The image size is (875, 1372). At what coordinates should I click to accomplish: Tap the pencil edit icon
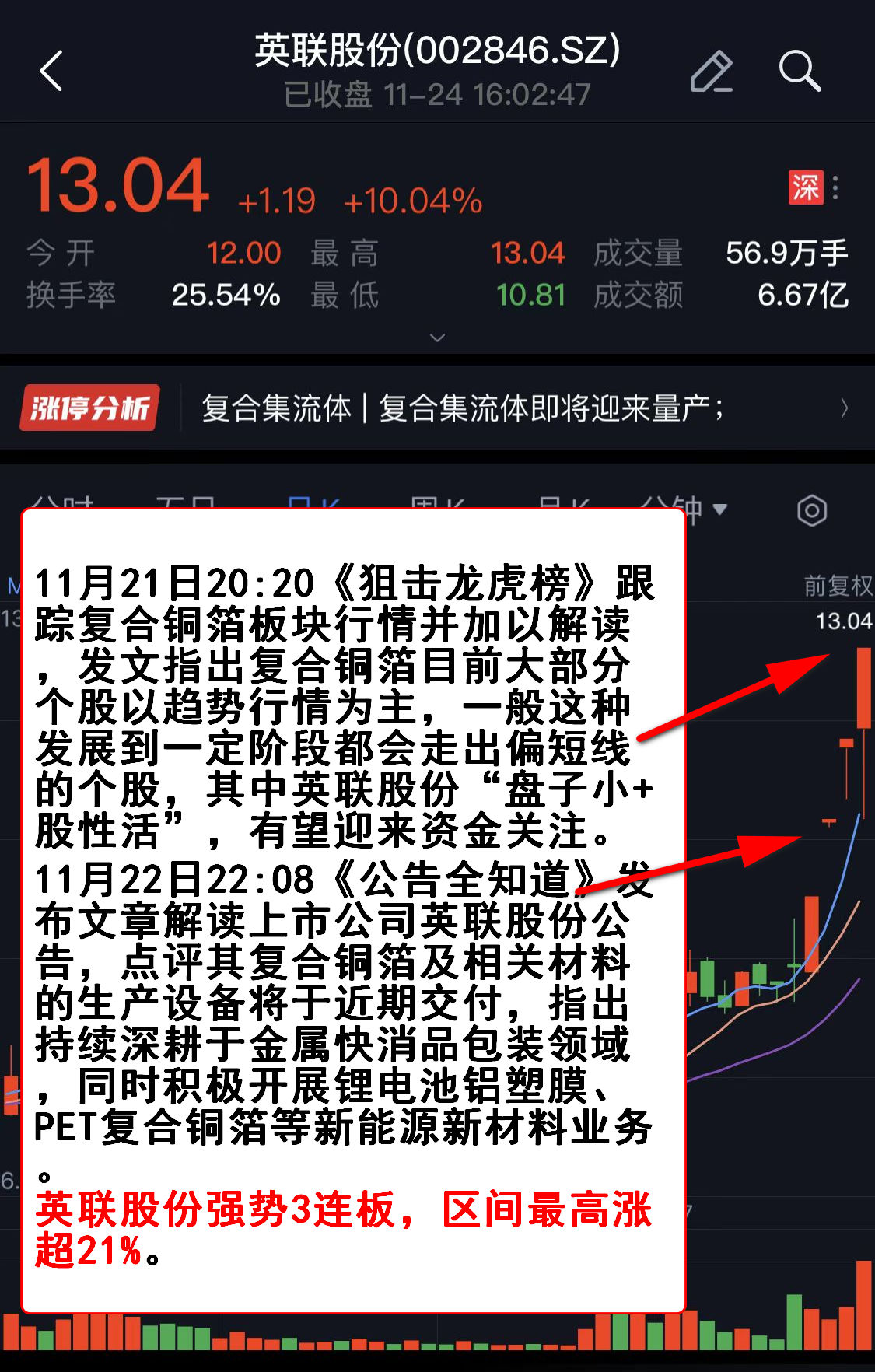(711, 72)
